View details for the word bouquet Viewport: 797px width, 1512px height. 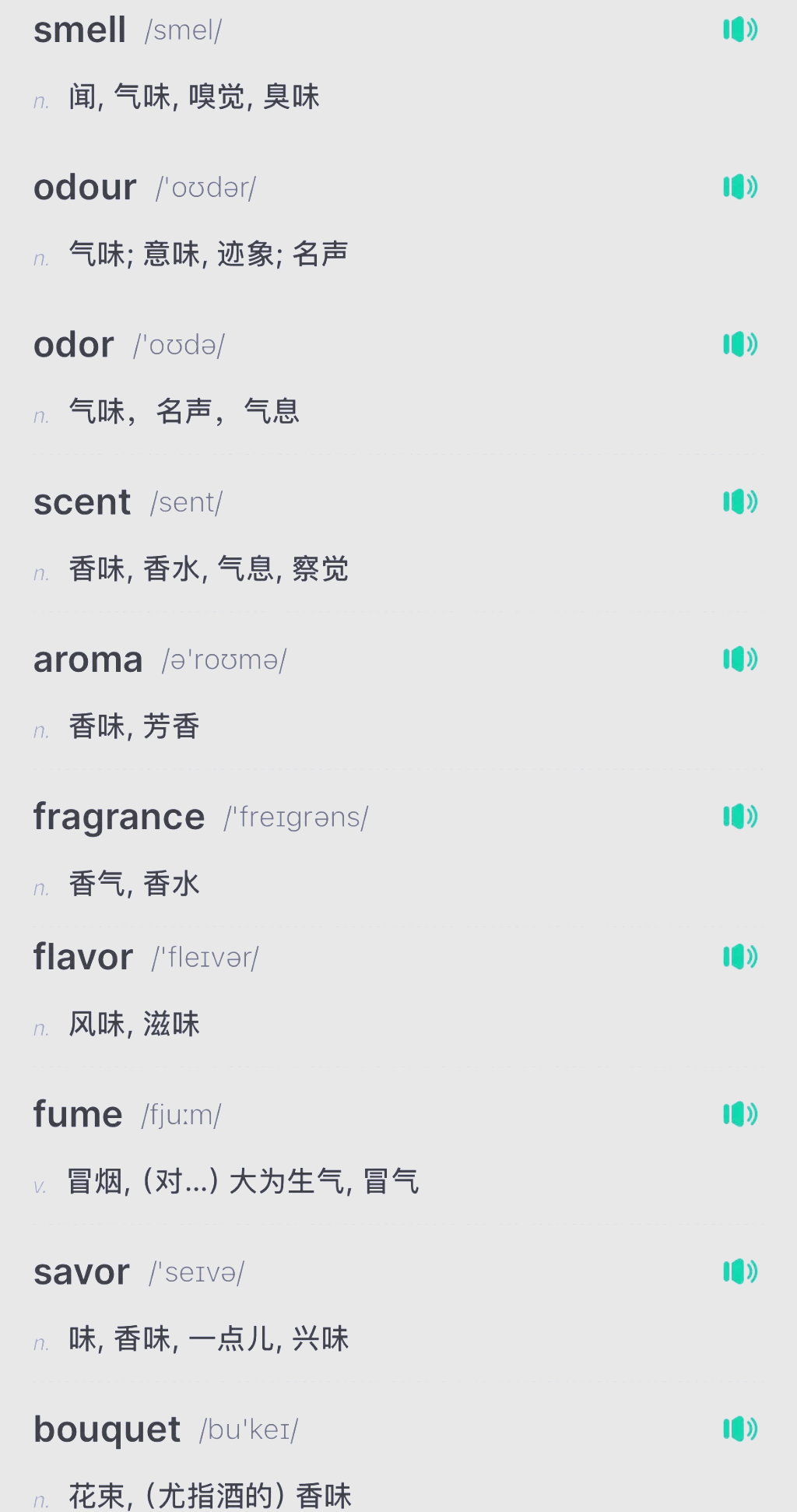(107, 1429)
